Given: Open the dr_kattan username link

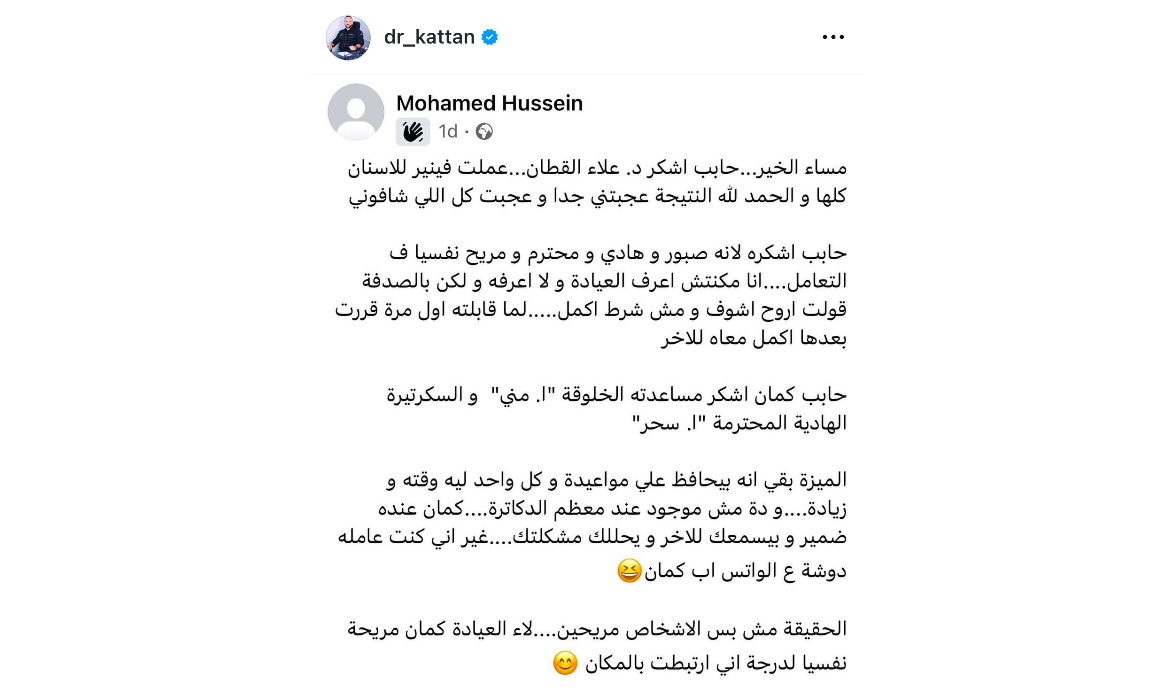Looking at the screenshot, I should [x=429, y=38].
